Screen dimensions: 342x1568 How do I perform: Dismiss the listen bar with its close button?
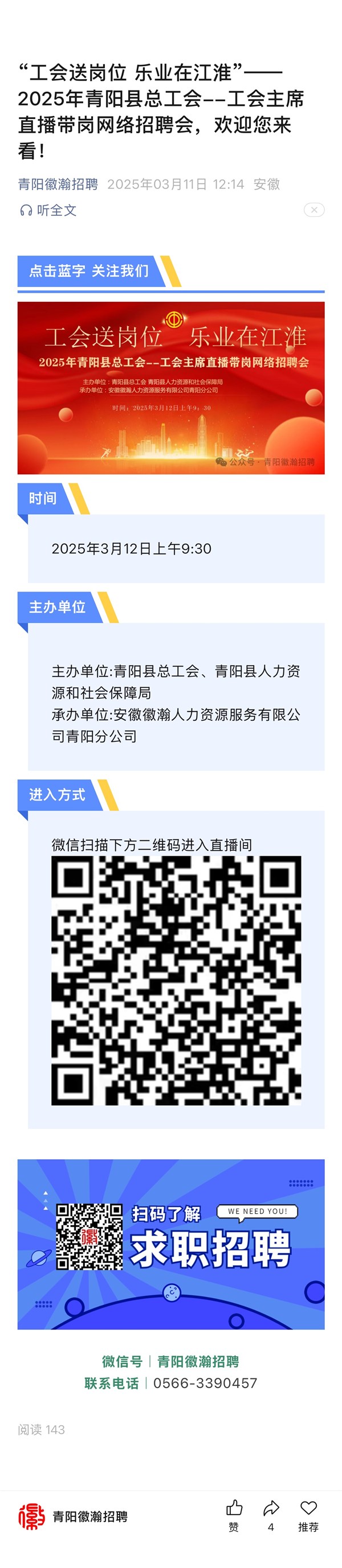tap(314, 210)
